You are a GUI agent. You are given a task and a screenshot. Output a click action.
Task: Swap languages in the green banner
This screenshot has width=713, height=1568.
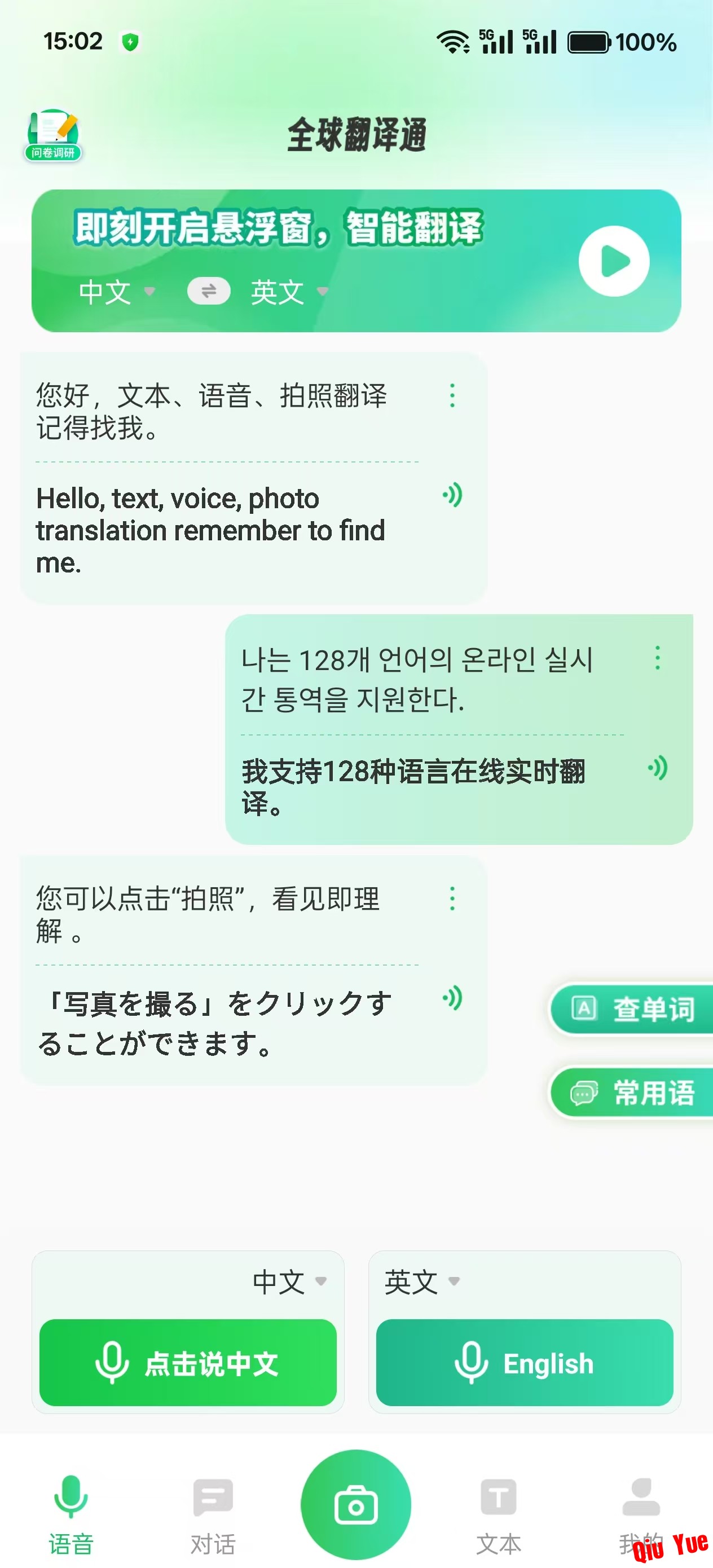click(x=208, y=291)
